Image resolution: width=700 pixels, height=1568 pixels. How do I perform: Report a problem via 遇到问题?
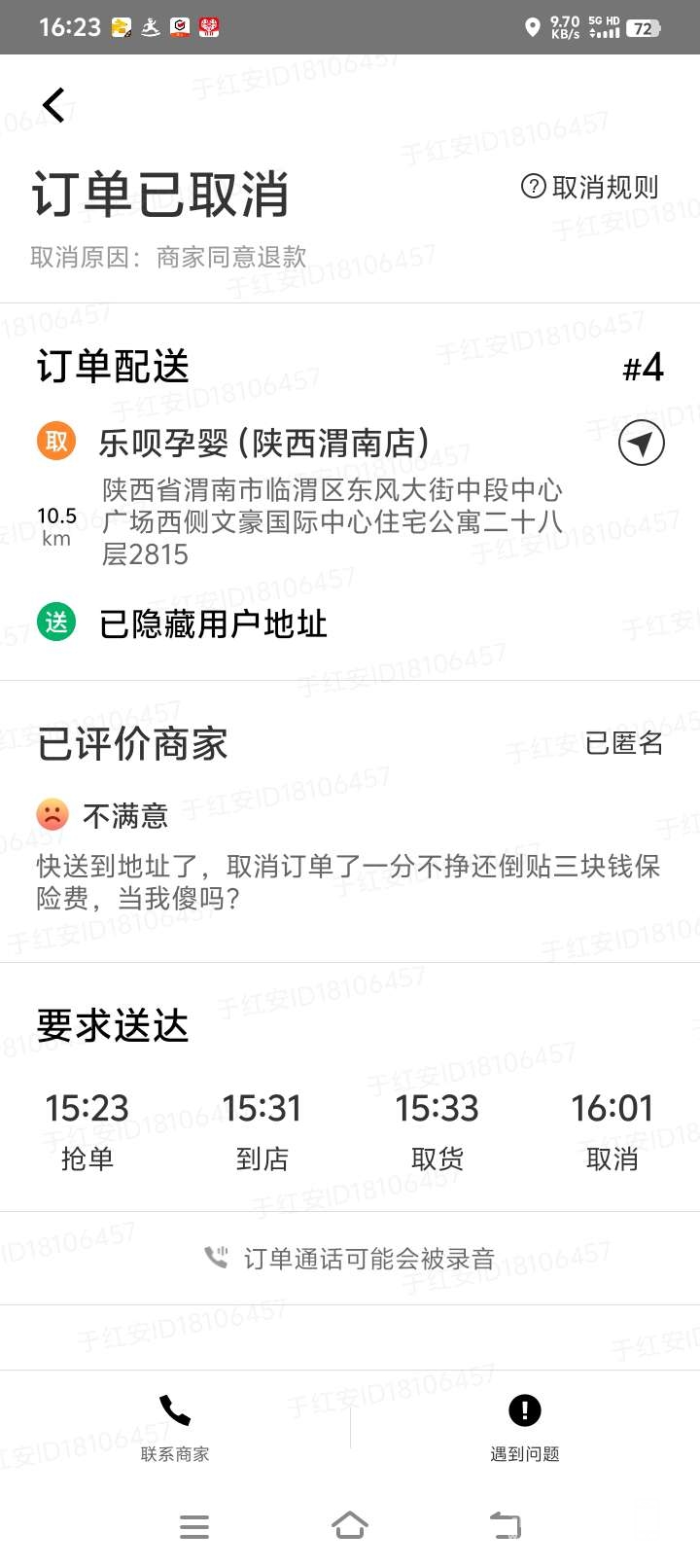coord(525,1426)
